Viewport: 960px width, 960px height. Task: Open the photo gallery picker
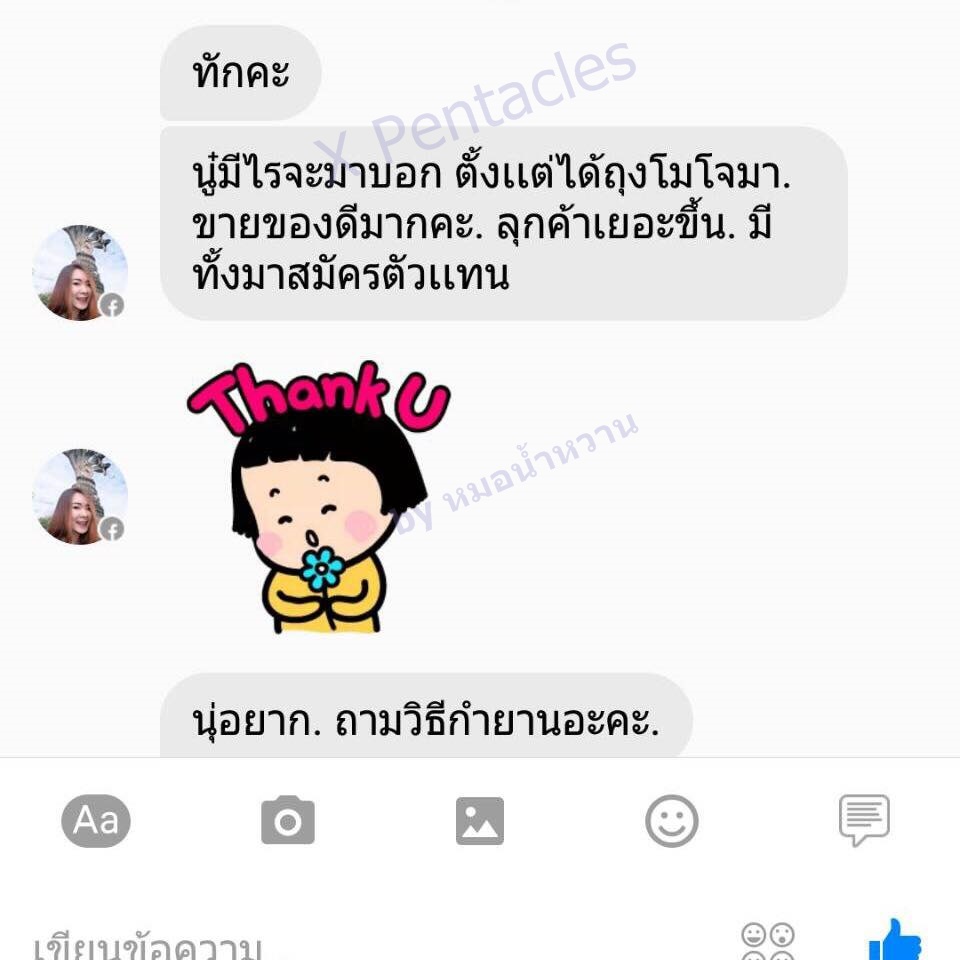click(480, 821)
